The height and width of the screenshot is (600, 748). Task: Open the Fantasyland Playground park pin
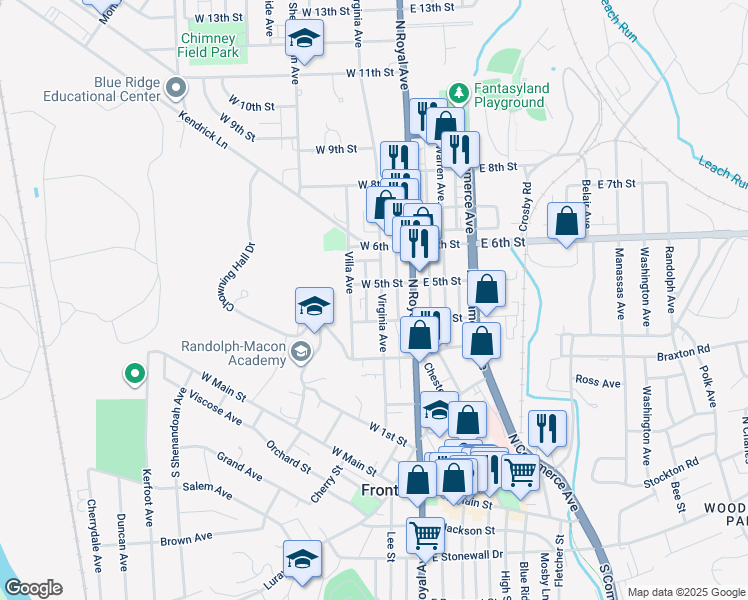(459, 93)
